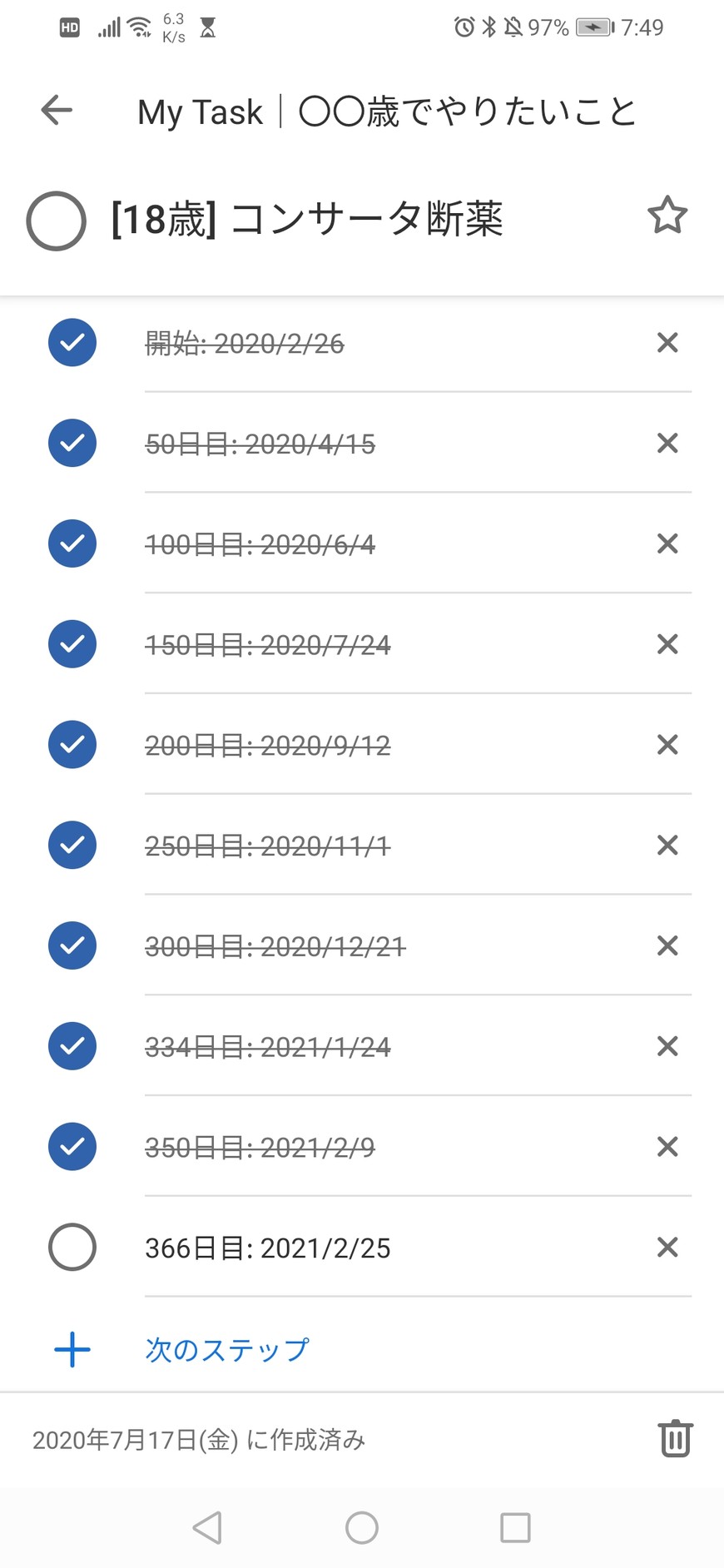This screenshot has height=1568, width=724.
Task: Add a new step via 次のステップ
Action: click(226, 1349)
